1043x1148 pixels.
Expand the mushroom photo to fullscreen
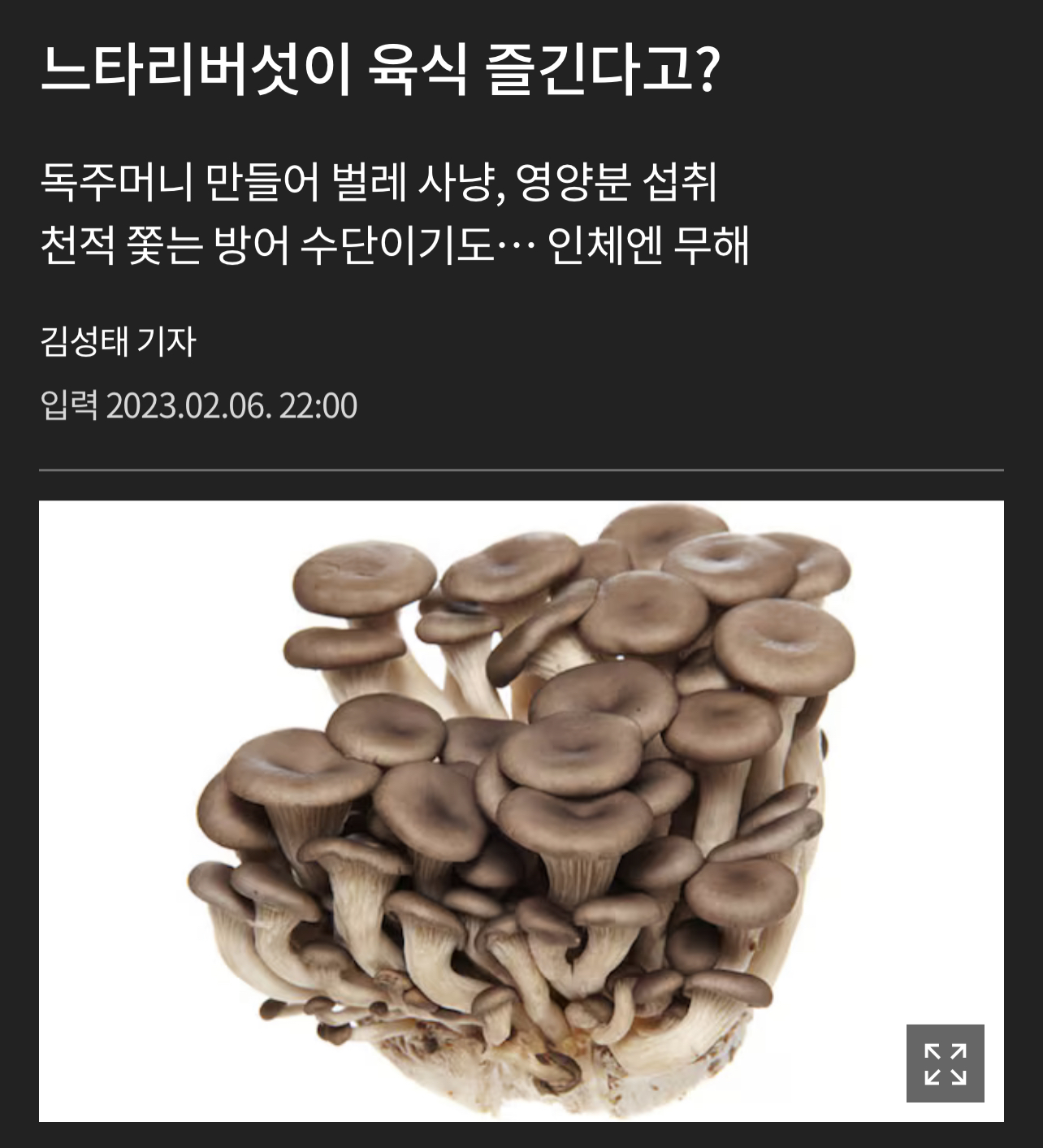pos(945,1063)
